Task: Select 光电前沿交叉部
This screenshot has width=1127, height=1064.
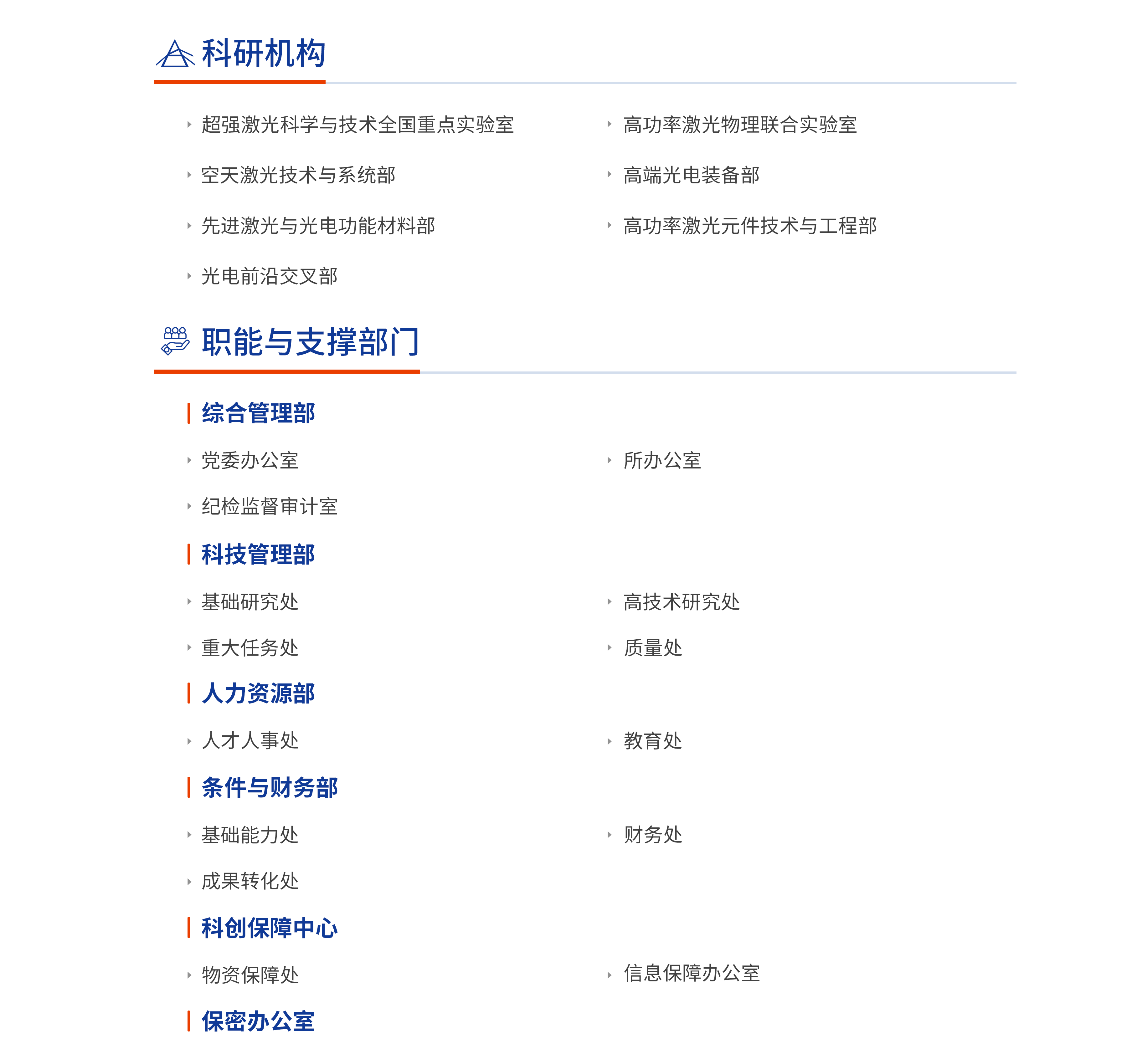Action: [x=269, y=276]
